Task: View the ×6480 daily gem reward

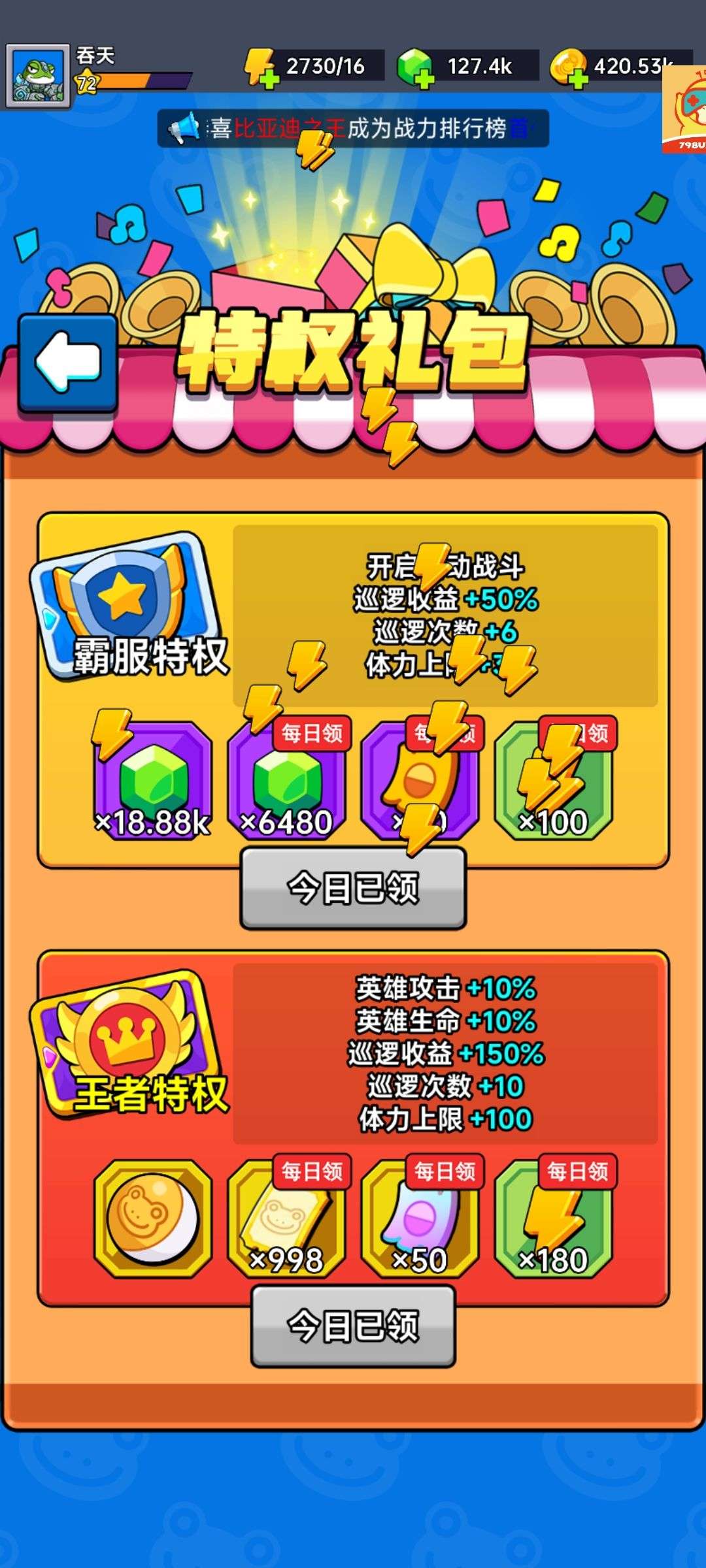Action: pos(286,781)
